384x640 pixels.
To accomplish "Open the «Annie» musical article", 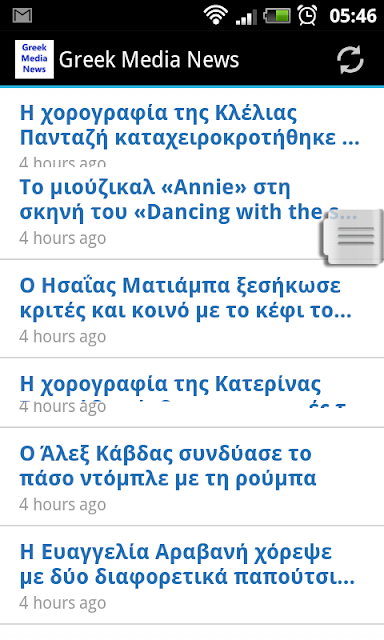I will [192, 213].
